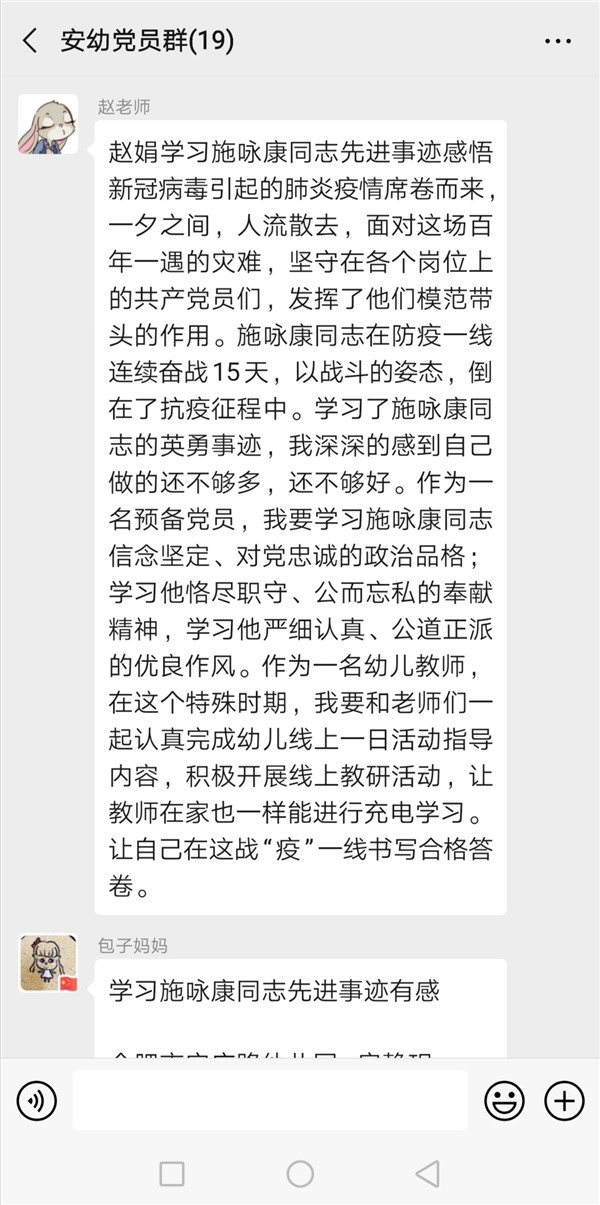The image size is (600, 1205).
Task: Switch to voice message input
Action: [x=37, y=1101]
